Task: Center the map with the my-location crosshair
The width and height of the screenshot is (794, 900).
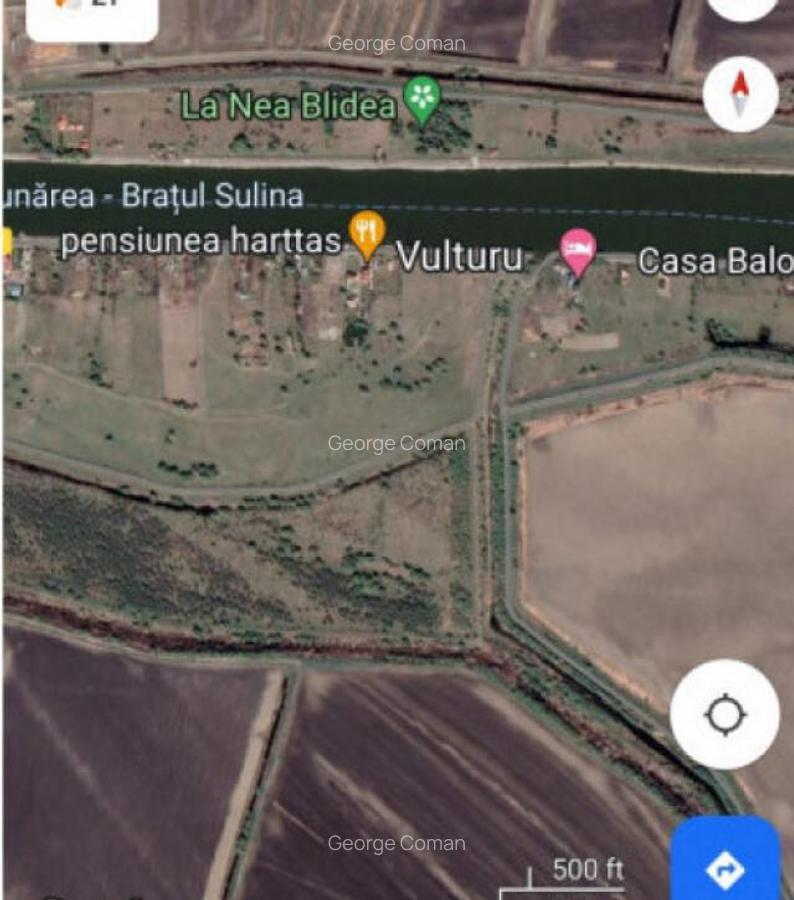Action: point(727,714)
